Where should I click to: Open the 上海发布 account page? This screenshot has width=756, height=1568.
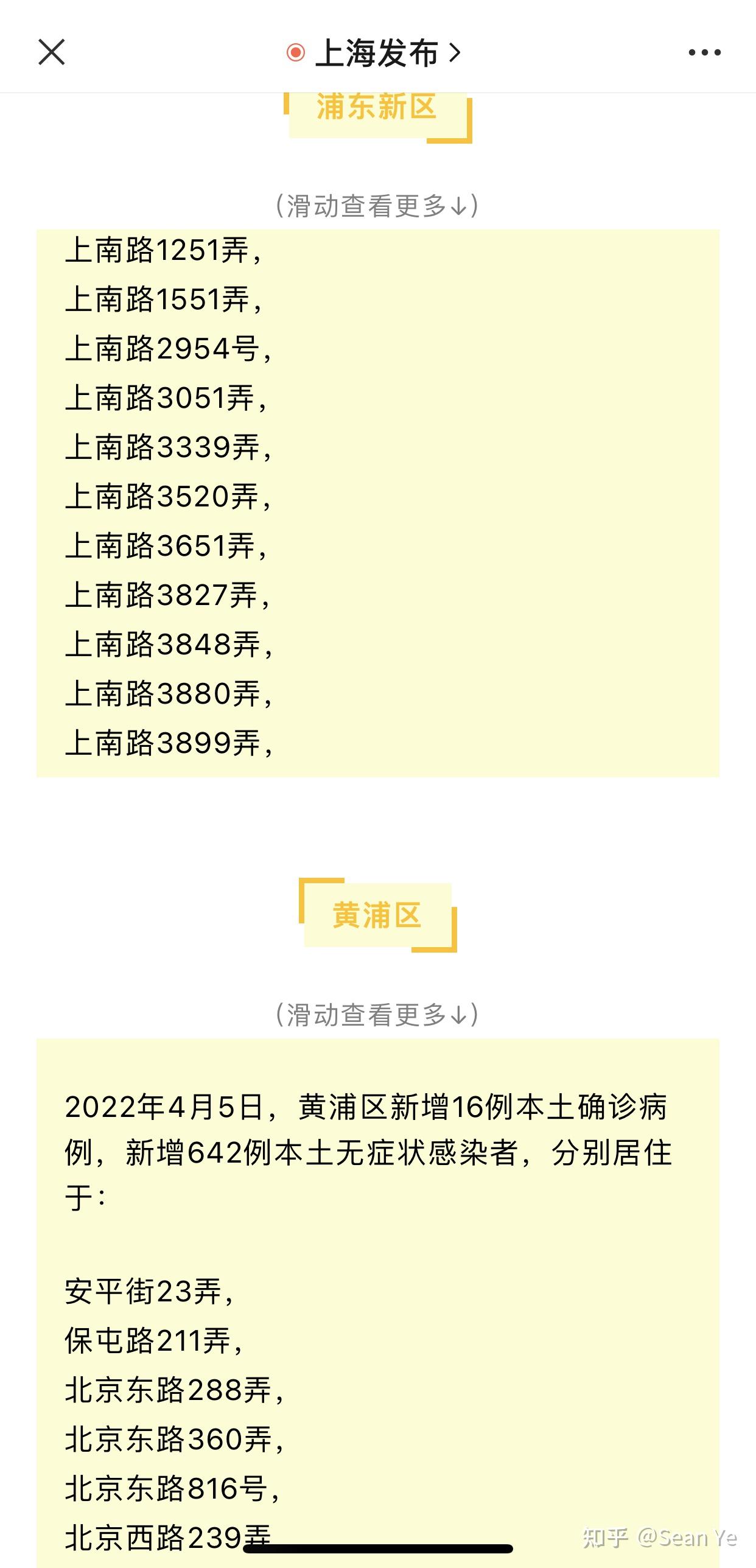click(374, 53)
